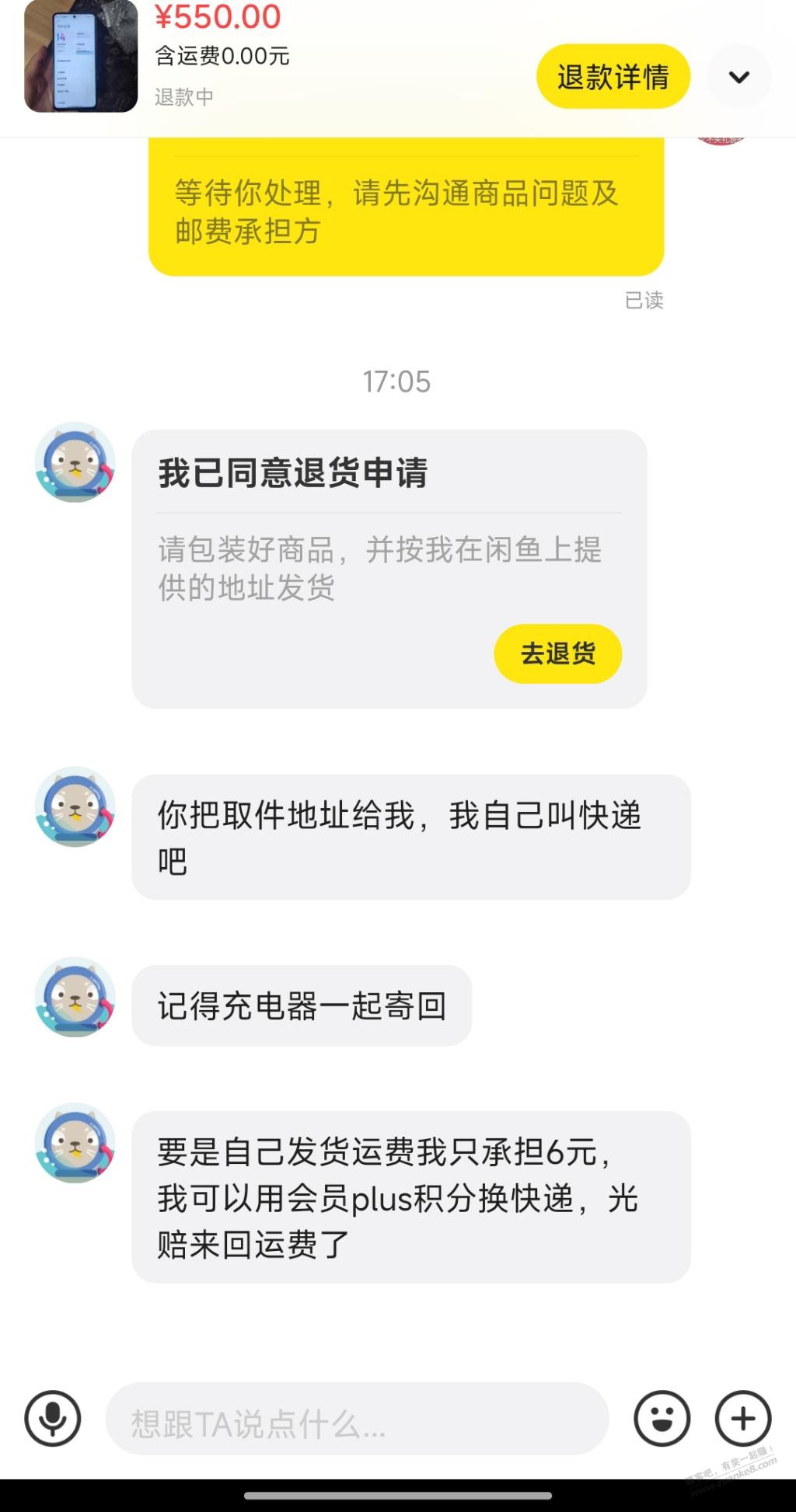Image resolution: width=796 pixels, height=1512 pixels.
Task: Focus the 想跟TA说点什么 message field
Action: pos(356,1420)
